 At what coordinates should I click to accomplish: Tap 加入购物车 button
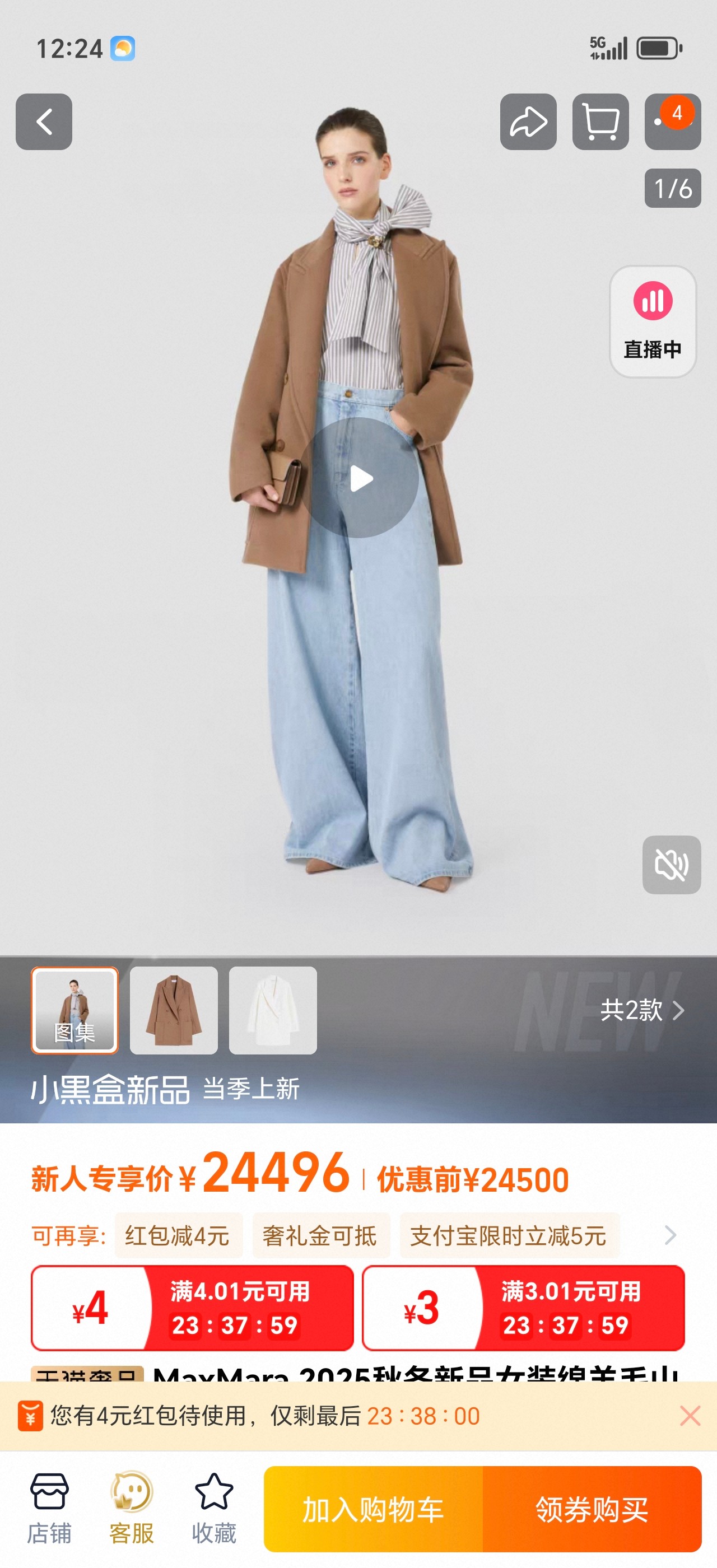coord(373,1509)
